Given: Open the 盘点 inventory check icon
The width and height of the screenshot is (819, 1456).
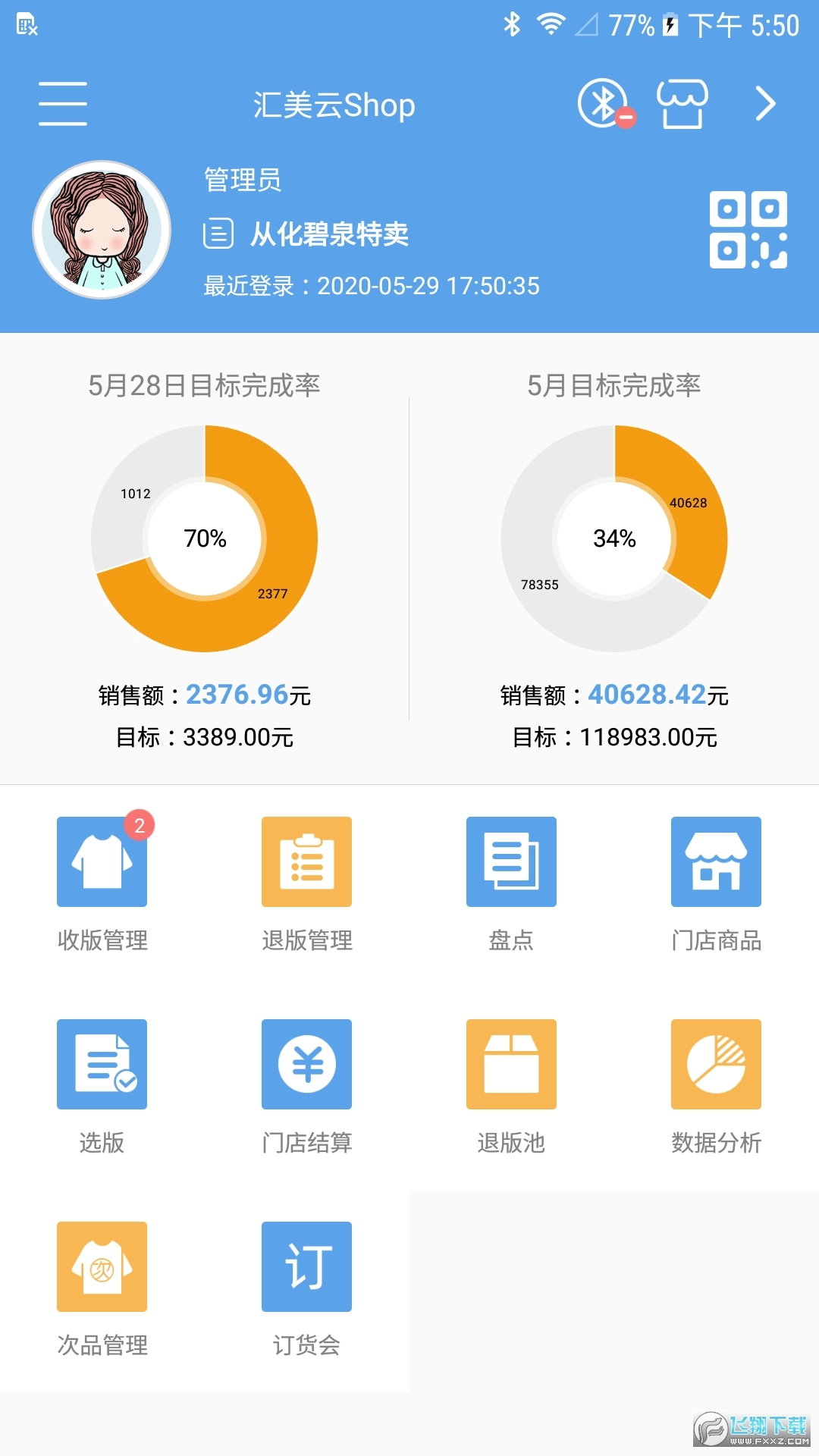Looking at the screenshot, I should click(x=511, y=862).
